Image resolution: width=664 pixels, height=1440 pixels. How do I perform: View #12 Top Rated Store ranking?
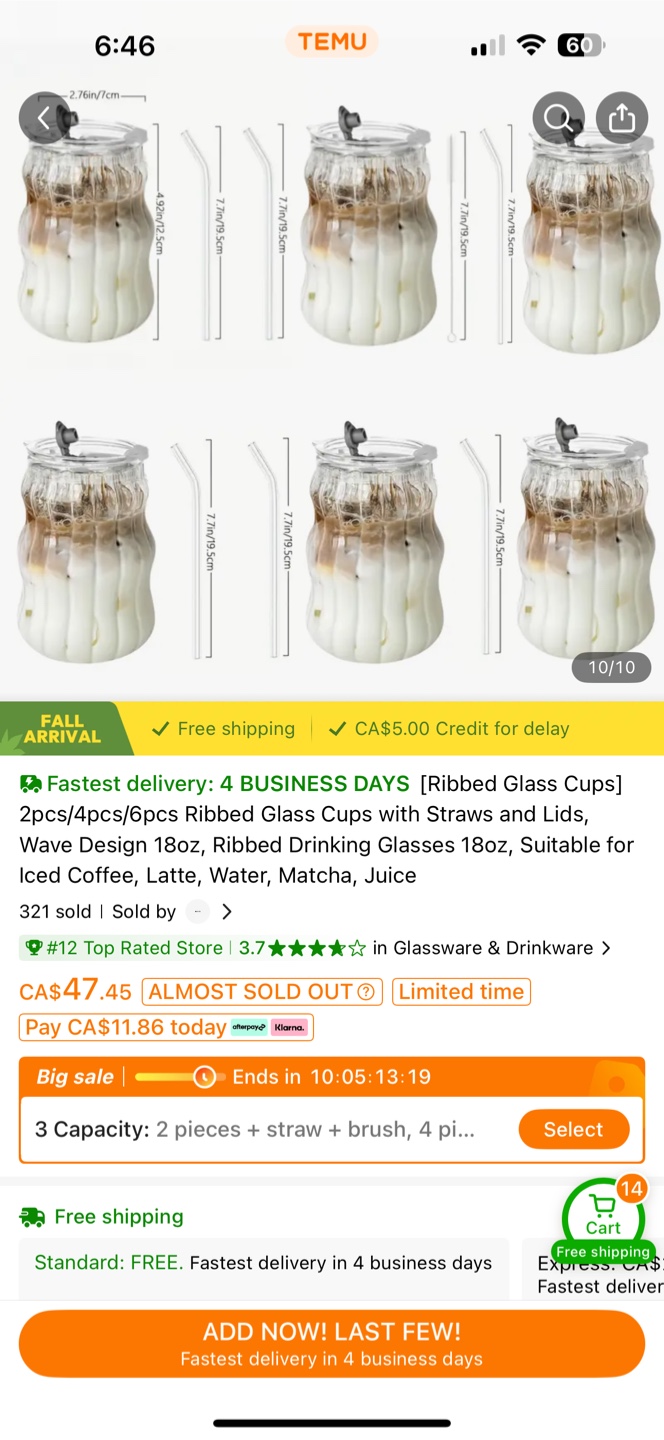(124, 948)
